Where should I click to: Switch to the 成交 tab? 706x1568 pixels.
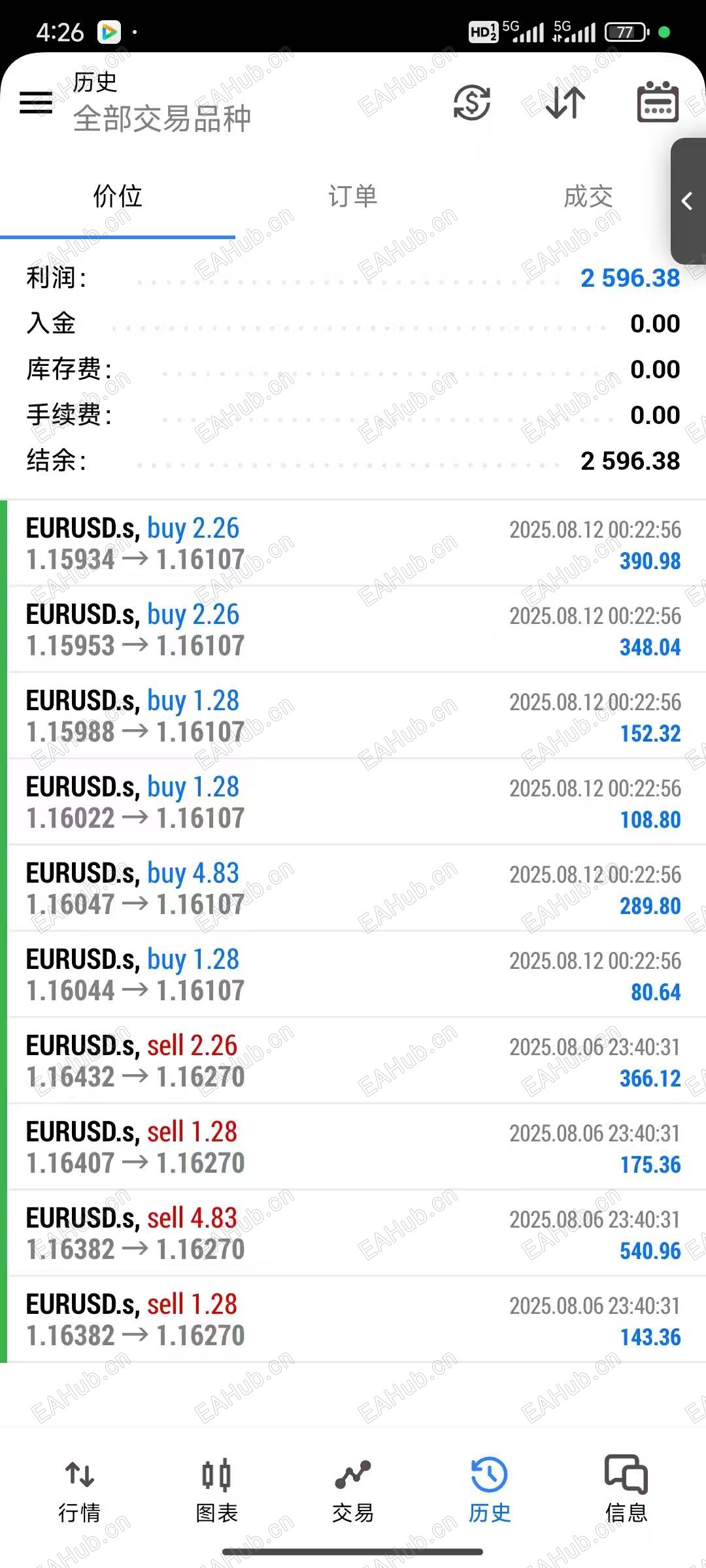(x=588, y=196)
